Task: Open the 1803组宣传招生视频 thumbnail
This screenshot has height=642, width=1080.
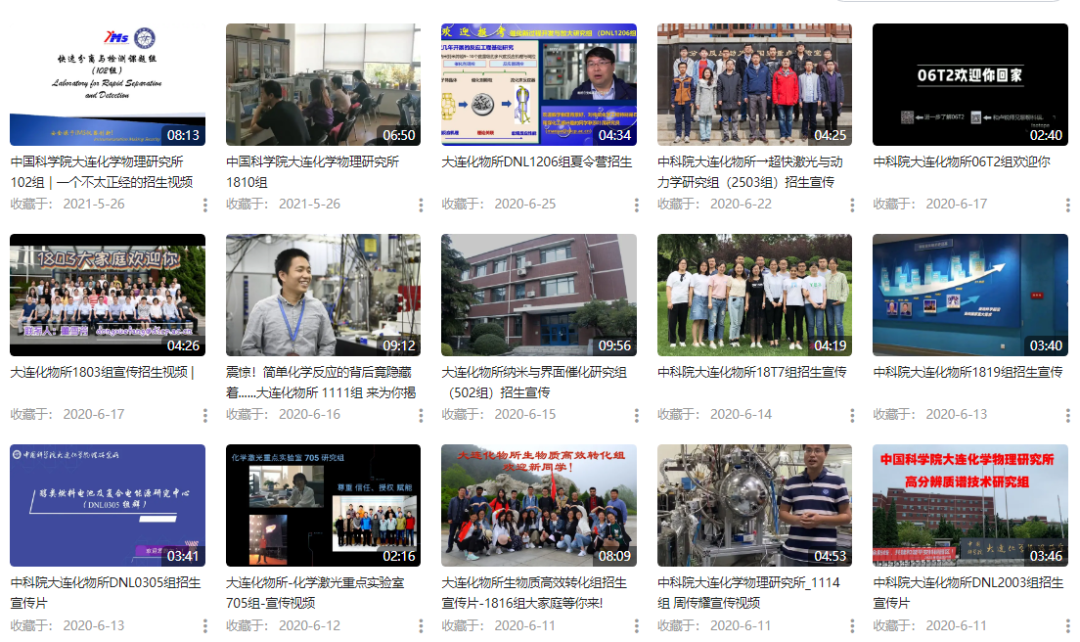Action: coord(107,295)
